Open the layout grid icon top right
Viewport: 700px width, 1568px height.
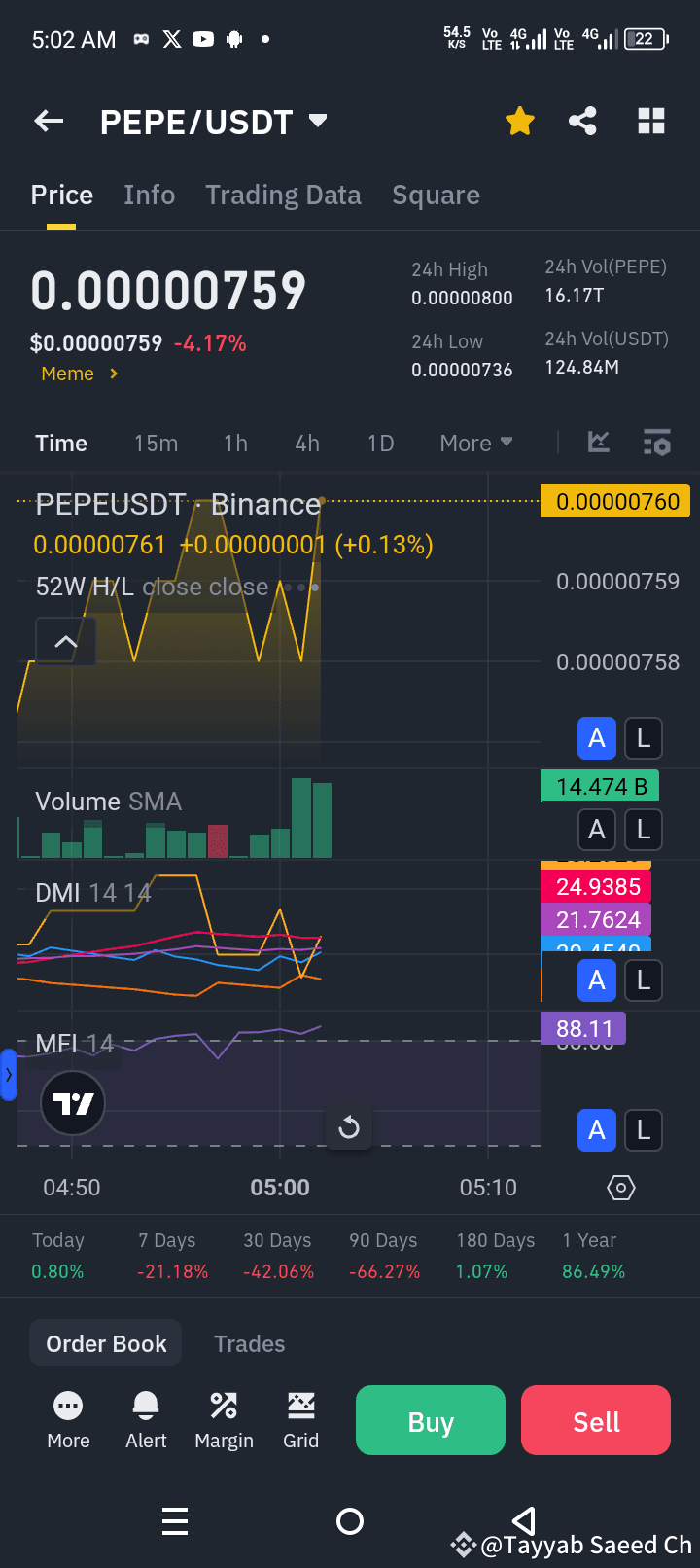point(649,121)
